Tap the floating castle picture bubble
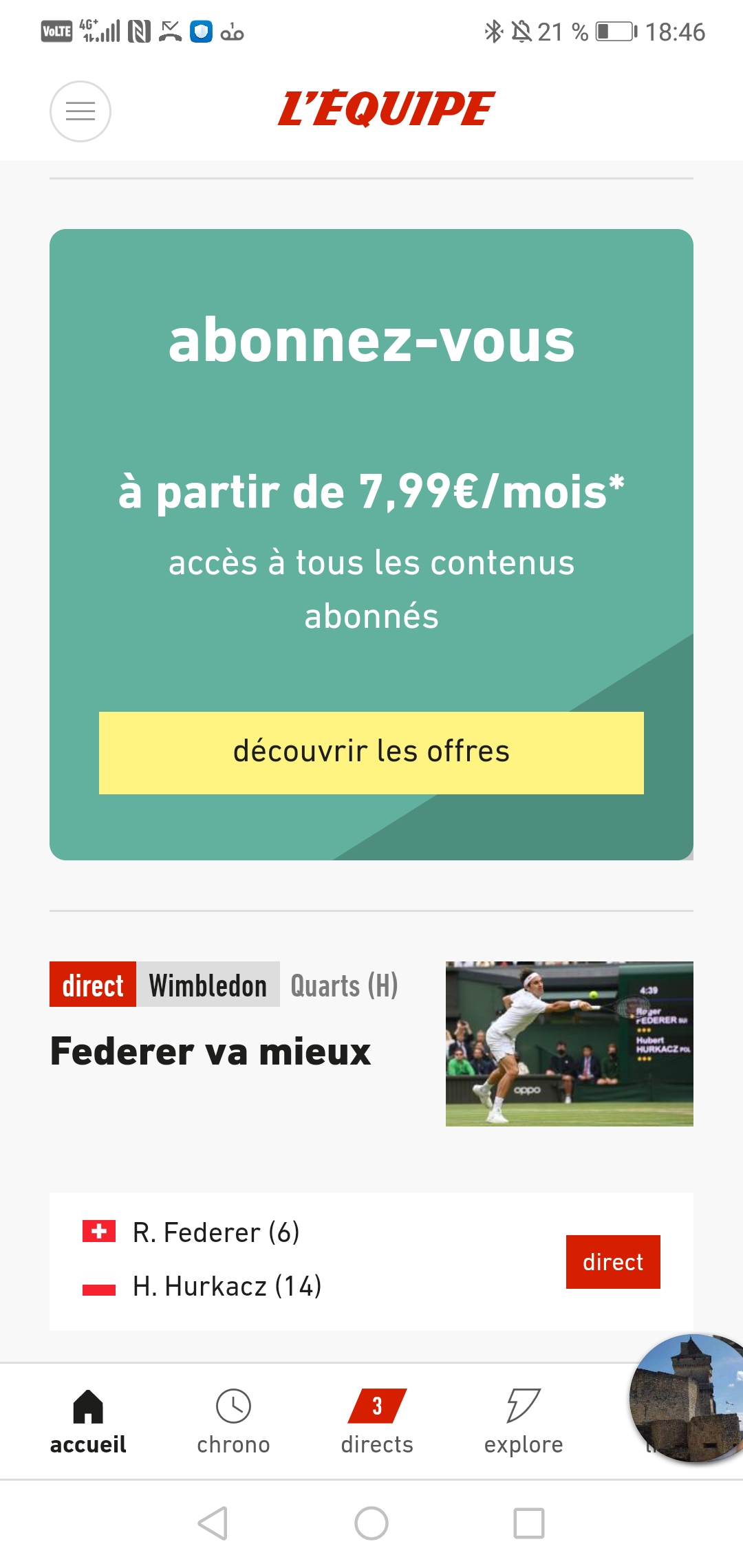 click(x=688, y=1397)
